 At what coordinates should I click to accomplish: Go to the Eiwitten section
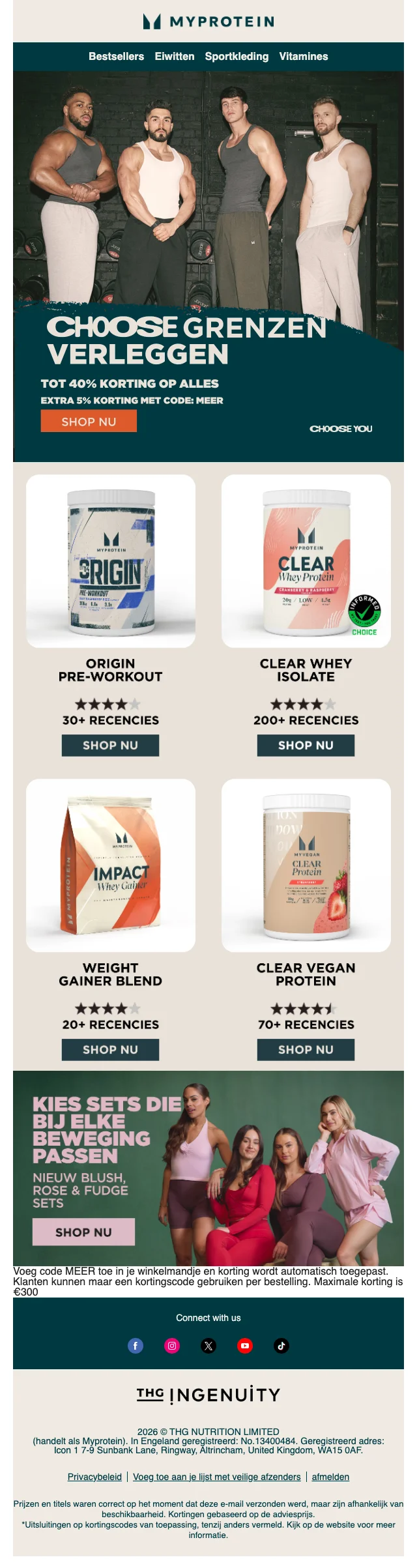point(174,57)
